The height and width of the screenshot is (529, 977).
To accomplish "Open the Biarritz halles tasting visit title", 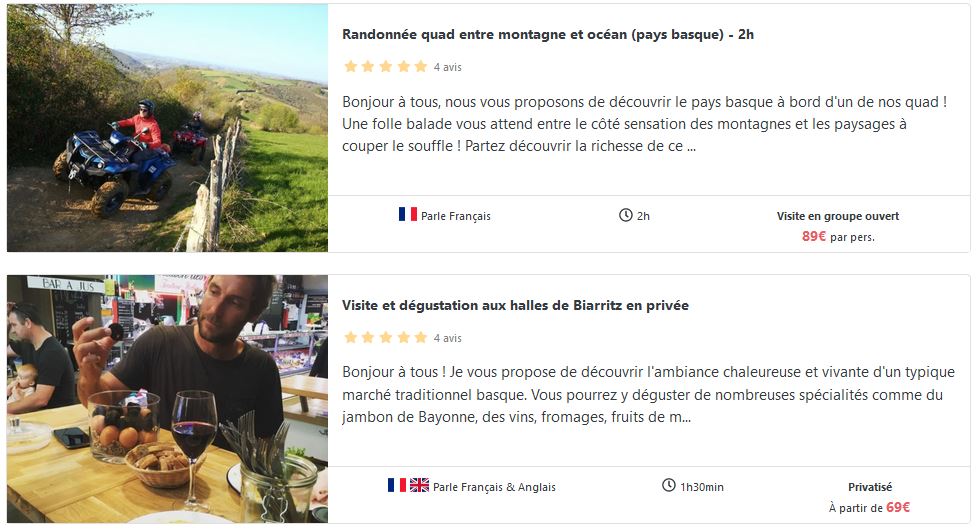I will (x=515, y=305).
